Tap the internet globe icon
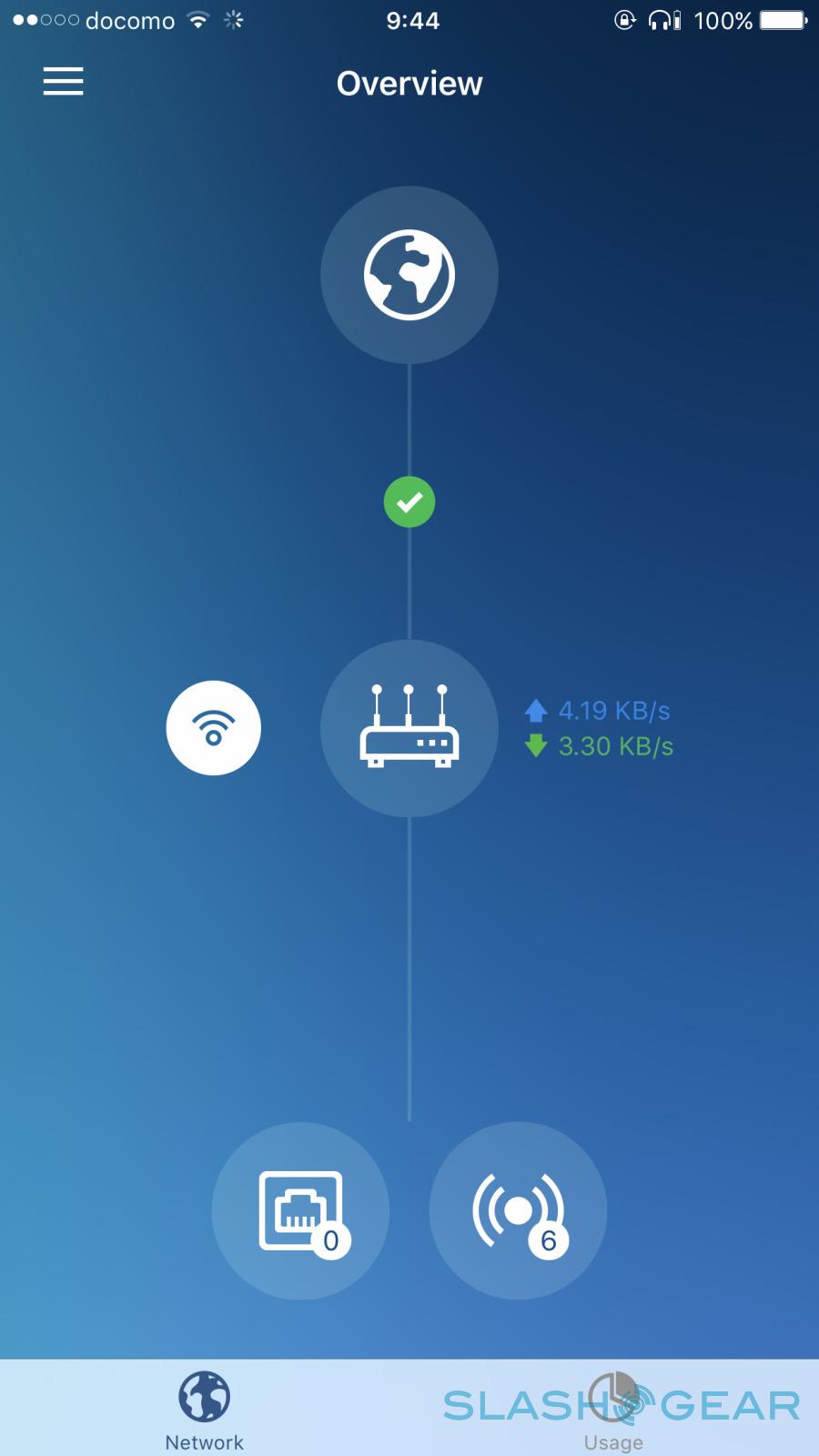This screenshot has width=819, height=1456. (409, 275)
